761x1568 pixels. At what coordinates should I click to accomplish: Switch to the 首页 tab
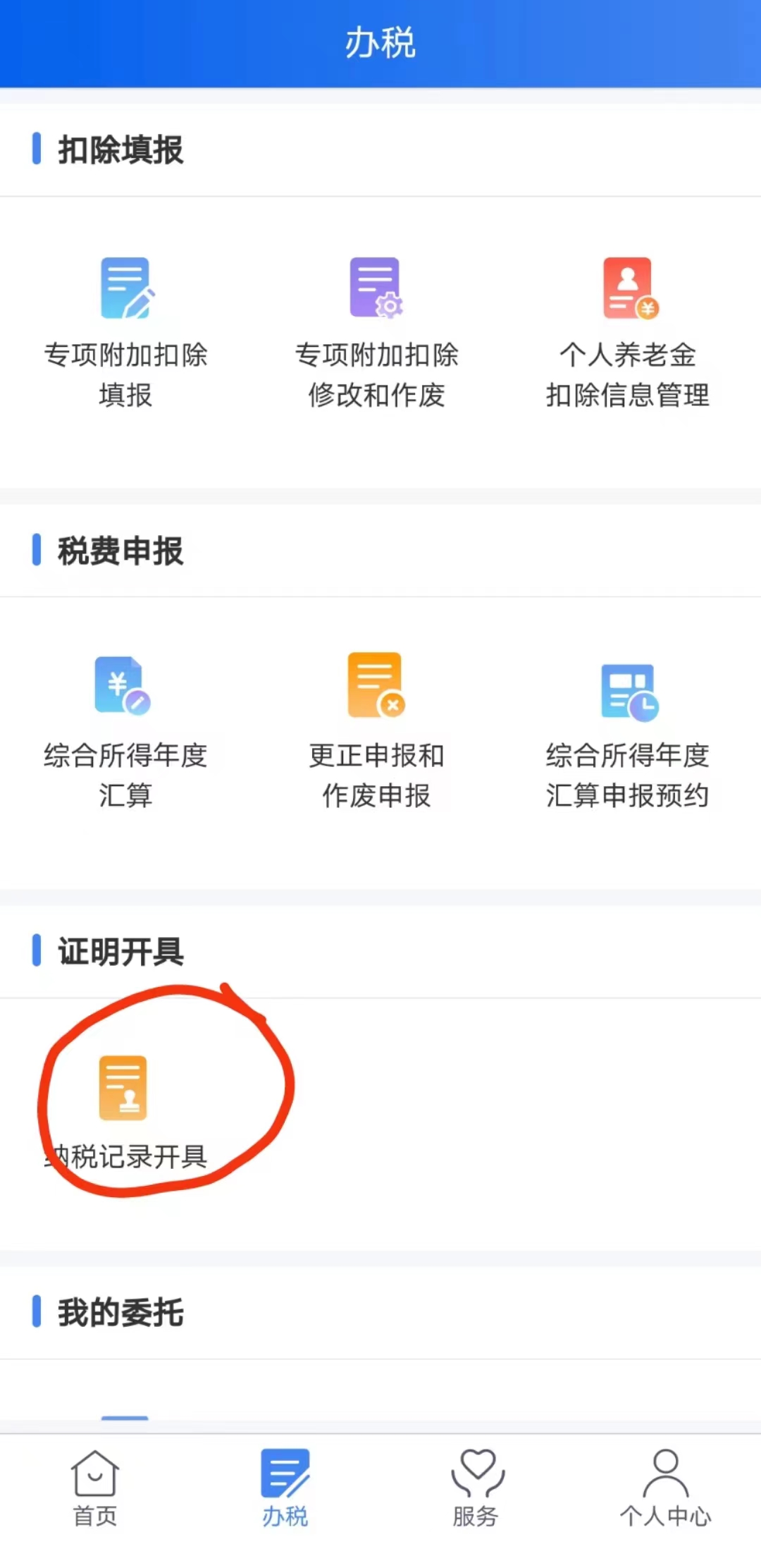[95, 1488]
